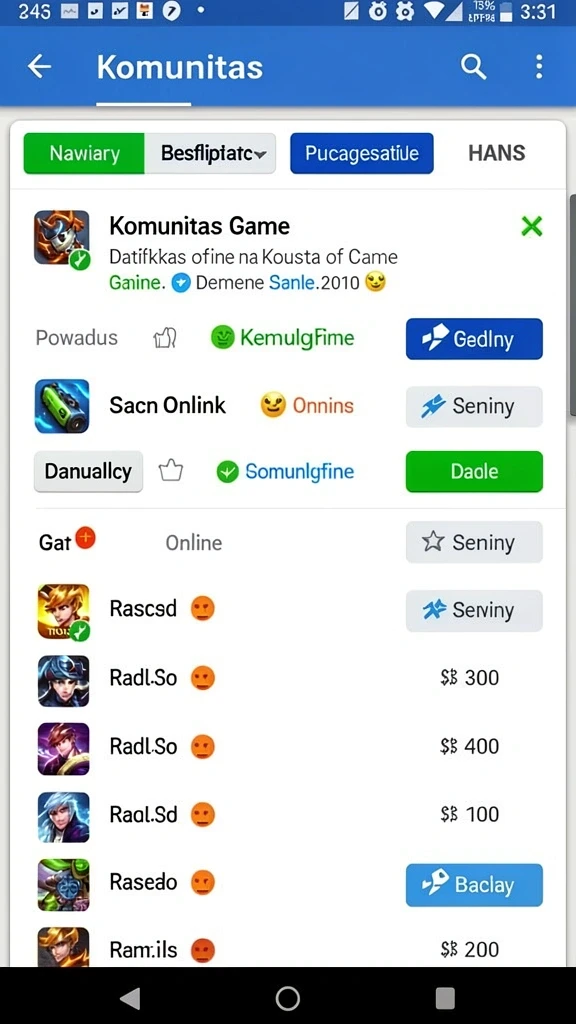Open the three-dot overflow menu

point(539,67)
